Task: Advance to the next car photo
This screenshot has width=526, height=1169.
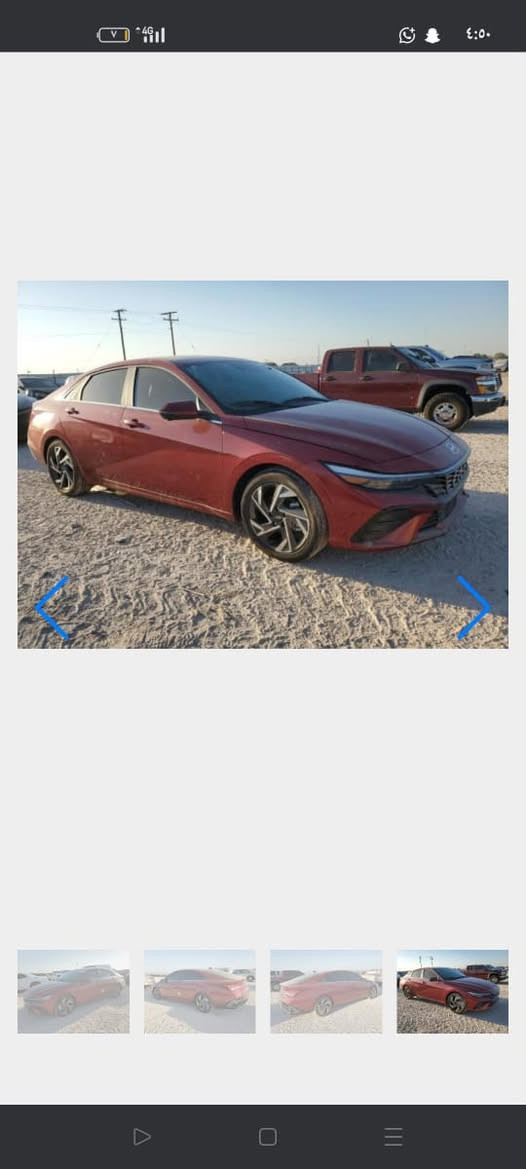Action: pyautogui.click(x=474, y=608)
